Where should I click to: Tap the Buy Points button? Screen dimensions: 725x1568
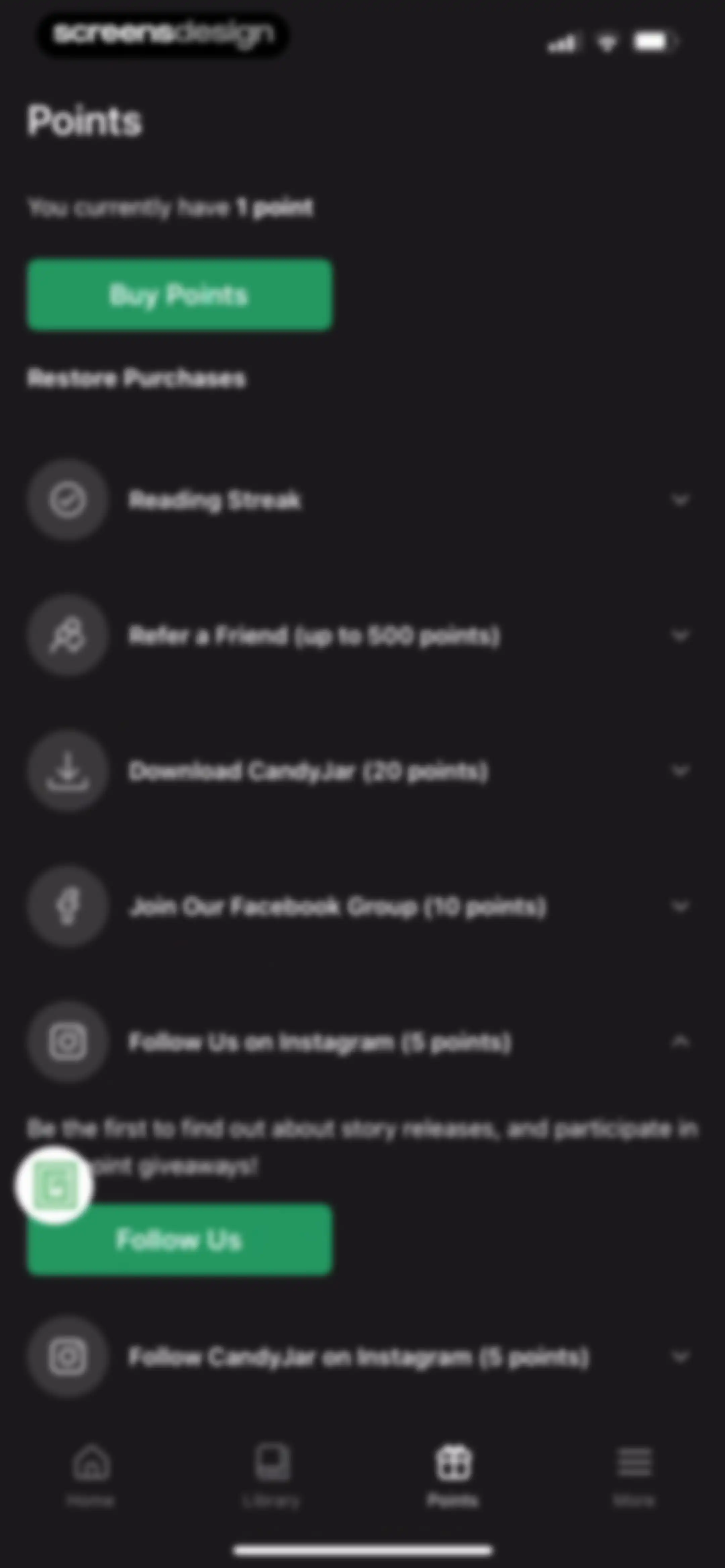(x=180, y=294)
